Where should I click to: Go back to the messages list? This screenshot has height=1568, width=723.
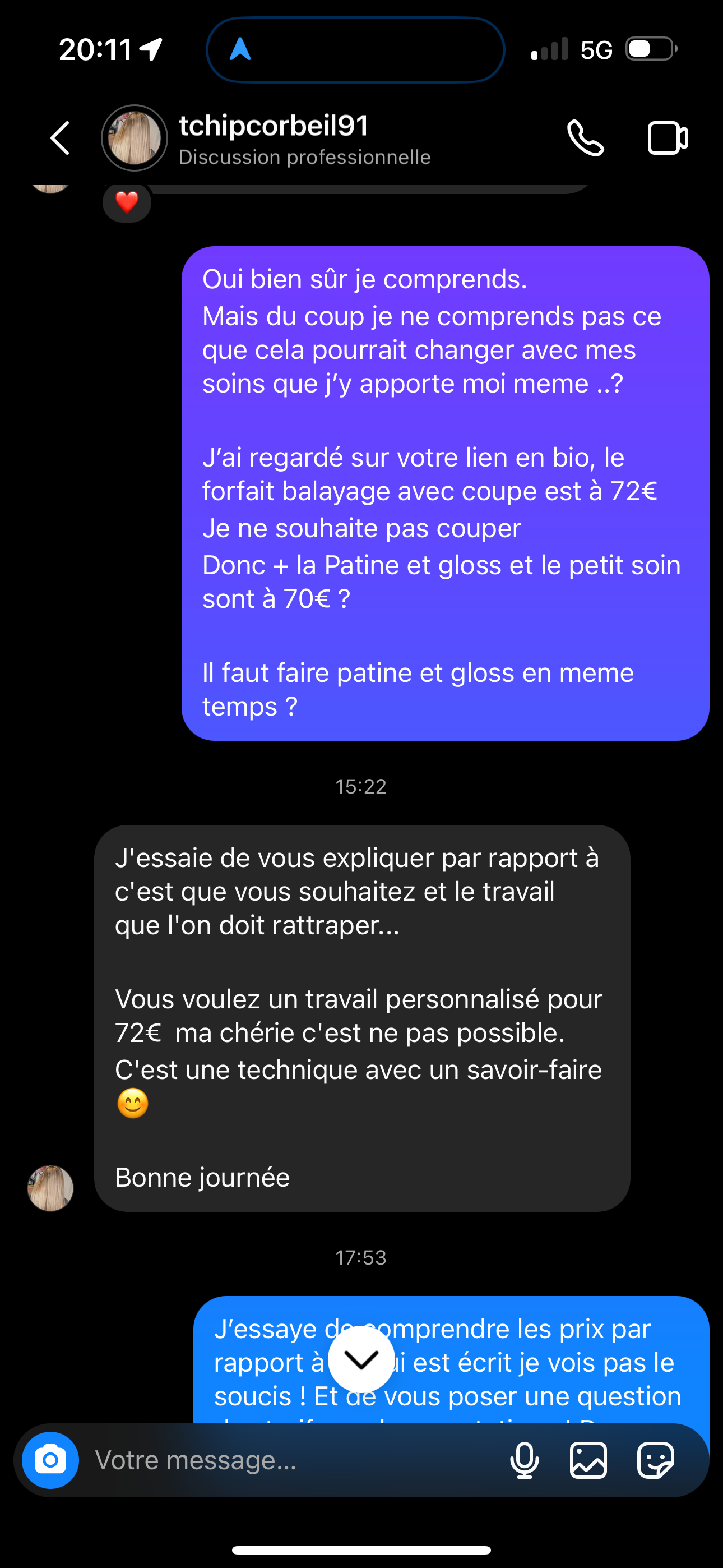(61, 138)
